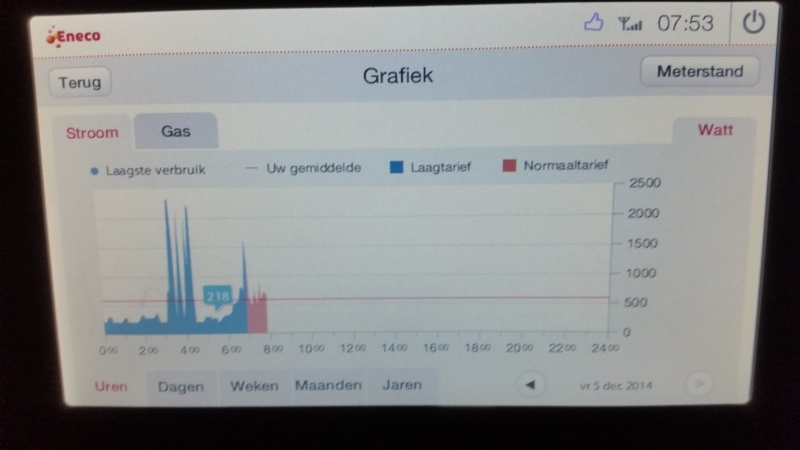Tap the Watt unit tab
This screenshot has height=450, width=800.
pyautogui.click(x=715, y=130)
